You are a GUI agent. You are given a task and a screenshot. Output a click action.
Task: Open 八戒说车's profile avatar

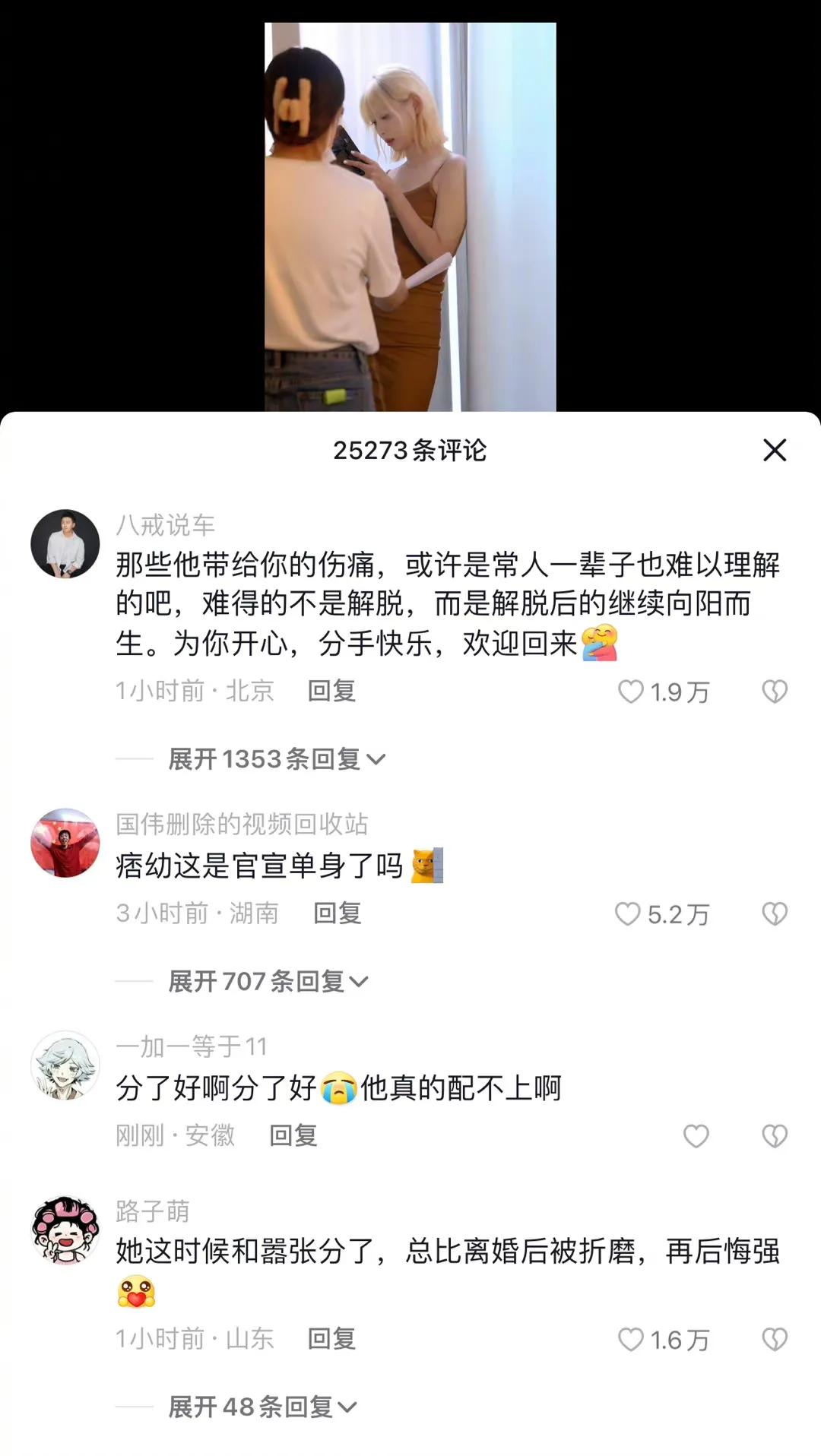point(65,544)
